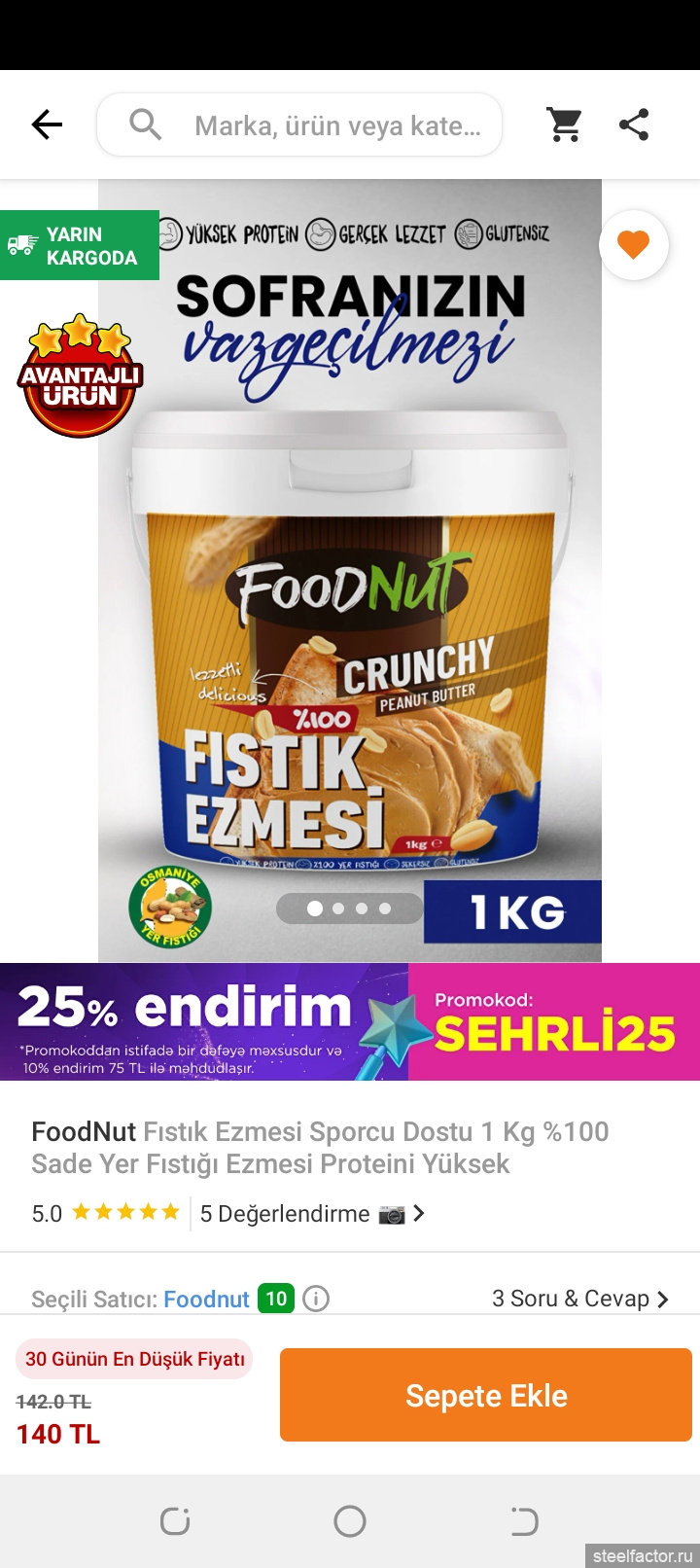
Task: Open the 25% endirim promo banner
Action: (350, 1021)
